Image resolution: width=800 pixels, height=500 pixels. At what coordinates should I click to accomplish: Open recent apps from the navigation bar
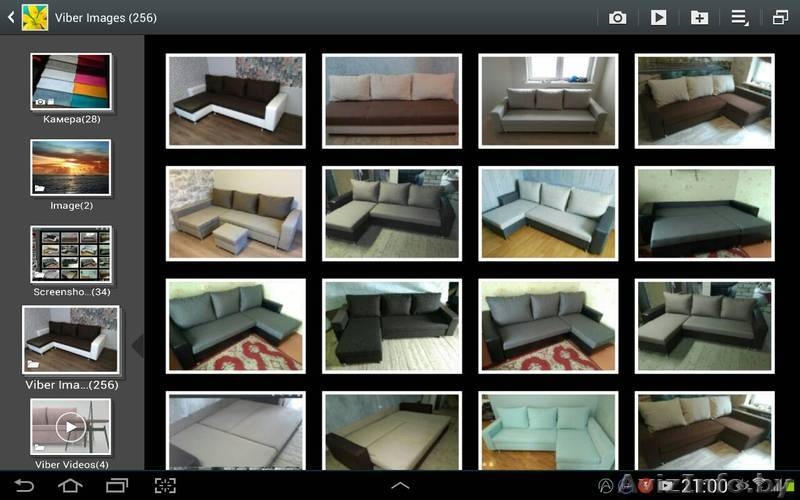pyautogui.click(x=117, y=486)
